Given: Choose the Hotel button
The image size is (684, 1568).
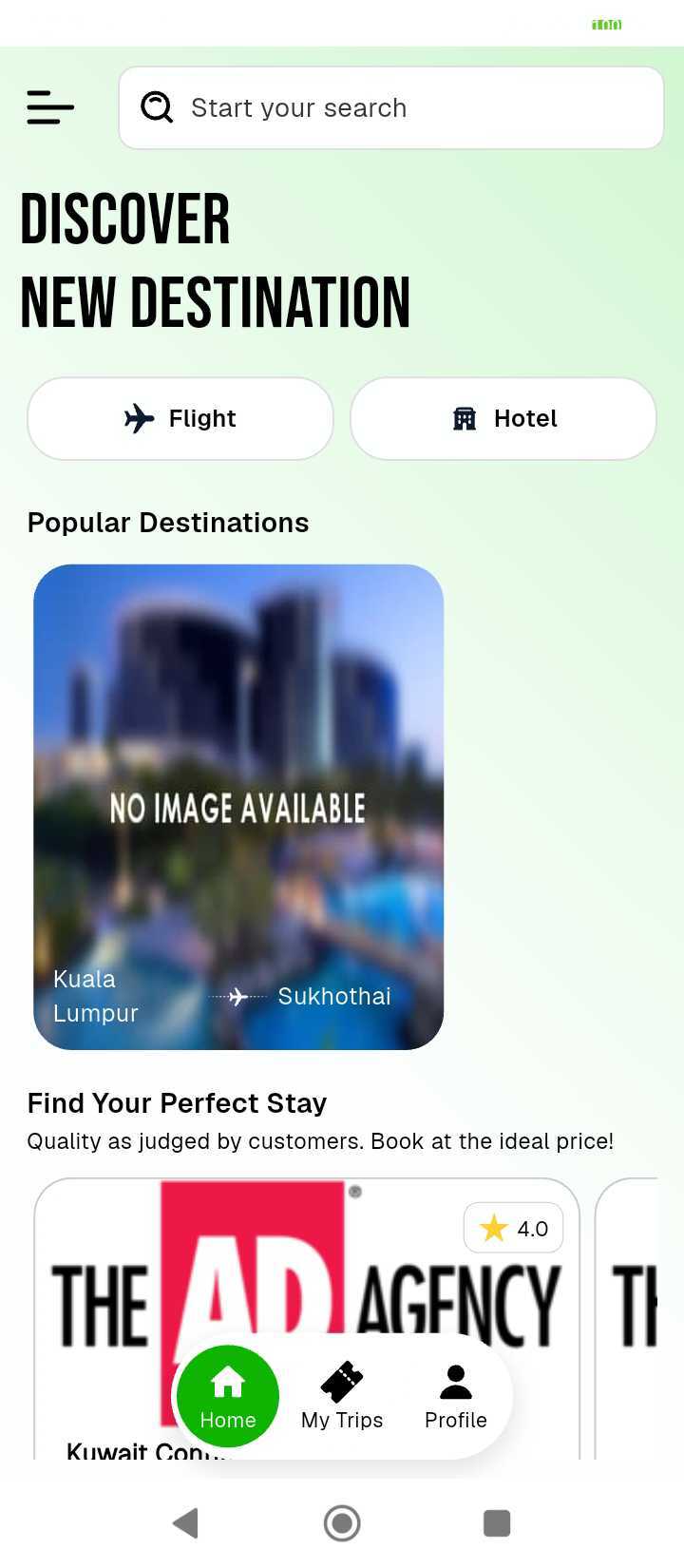Looking at the screenshot, I should [503, 419].
